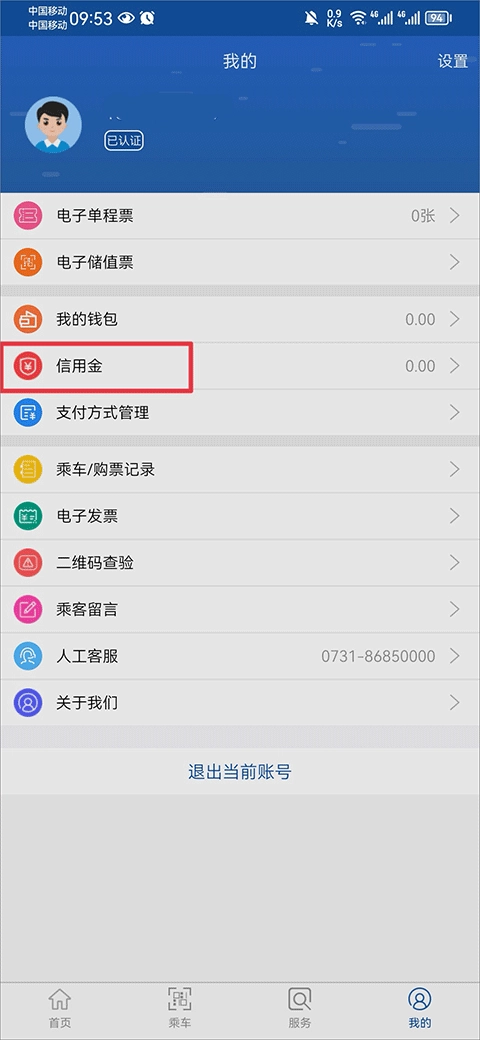
Task: Open 我的钱包
Action: click(240, 320)
